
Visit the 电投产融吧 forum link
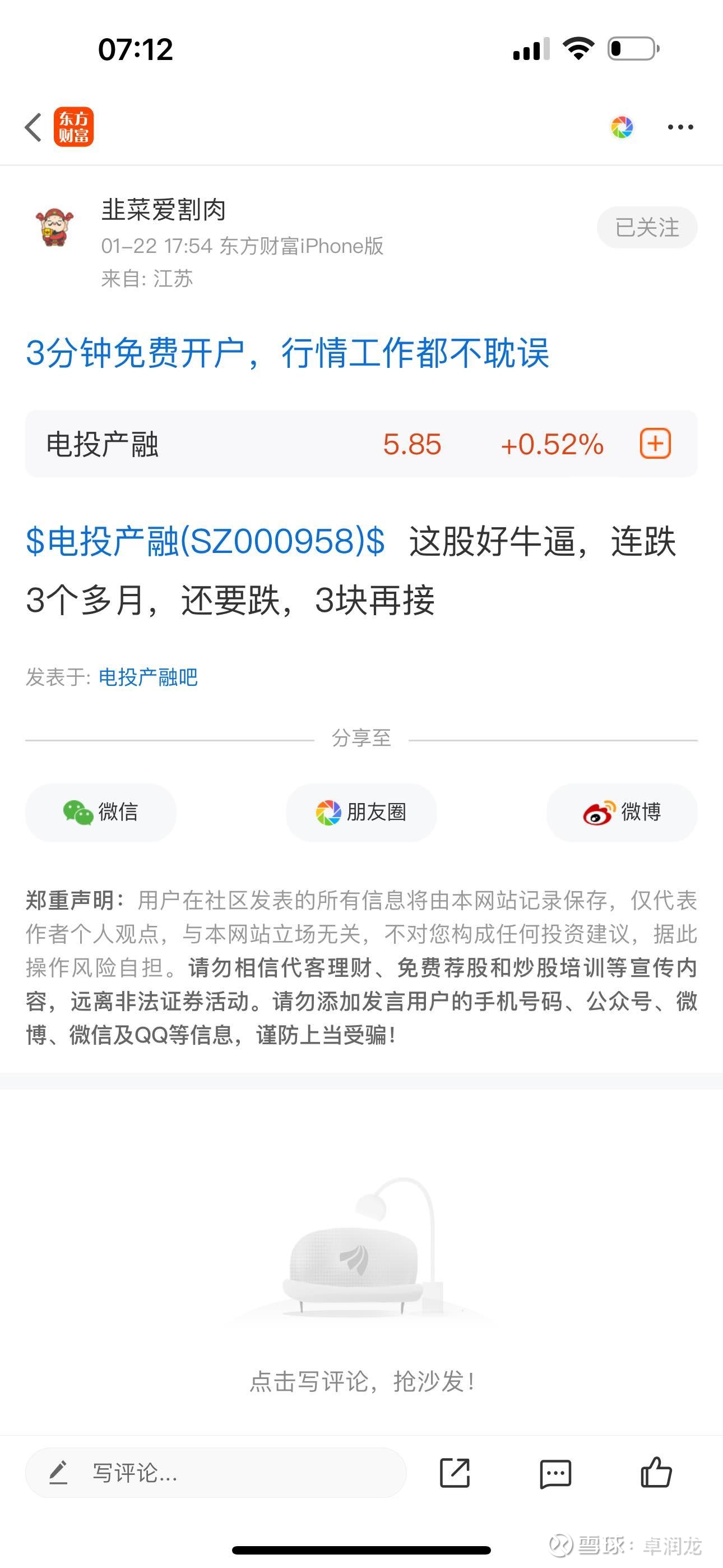[x=148, y=677]
